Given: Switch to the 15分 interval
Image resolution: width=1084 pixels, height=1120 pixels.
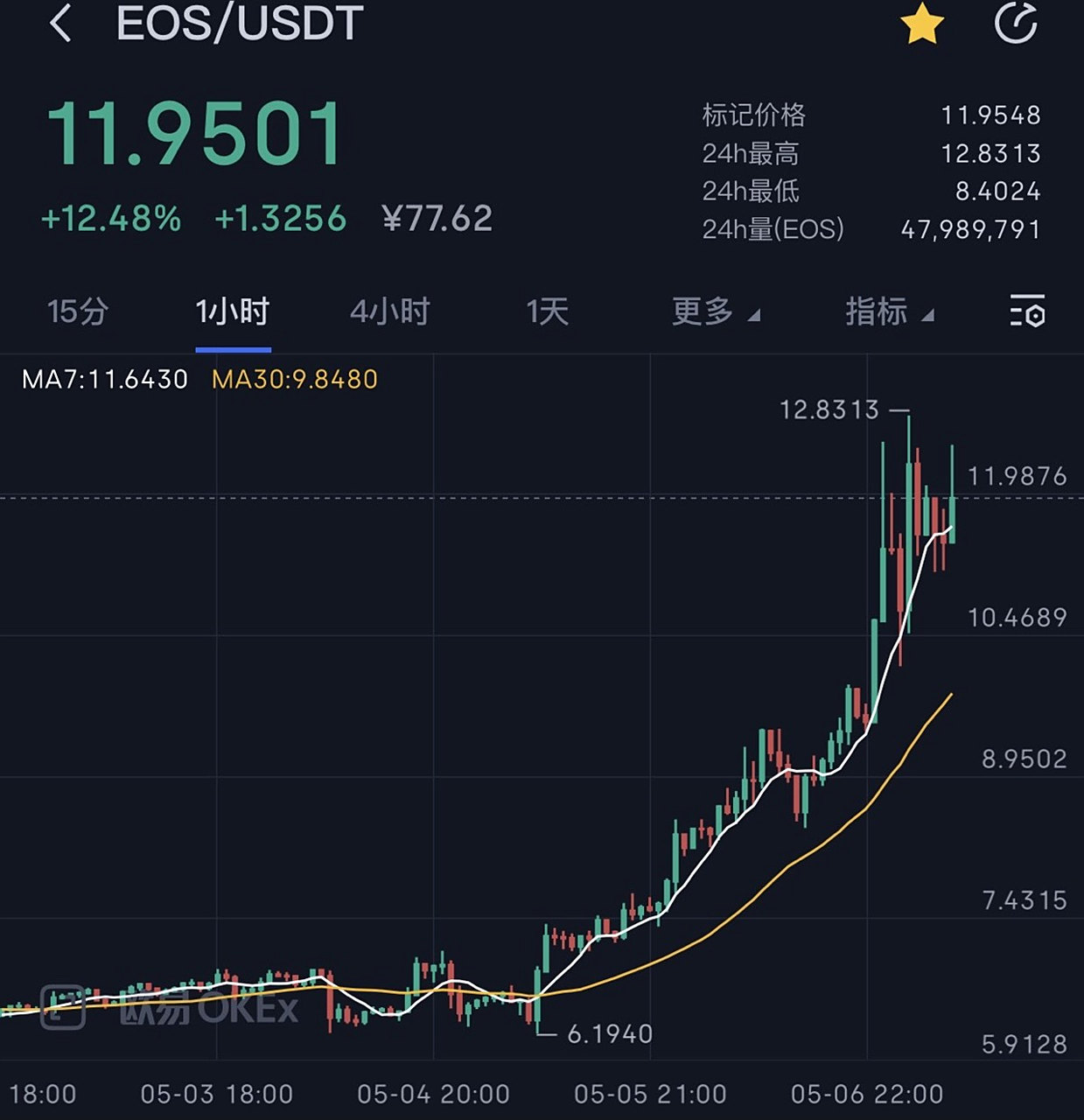Looking at the screenshot, I should pyautogui.click(x=78, y=311).
